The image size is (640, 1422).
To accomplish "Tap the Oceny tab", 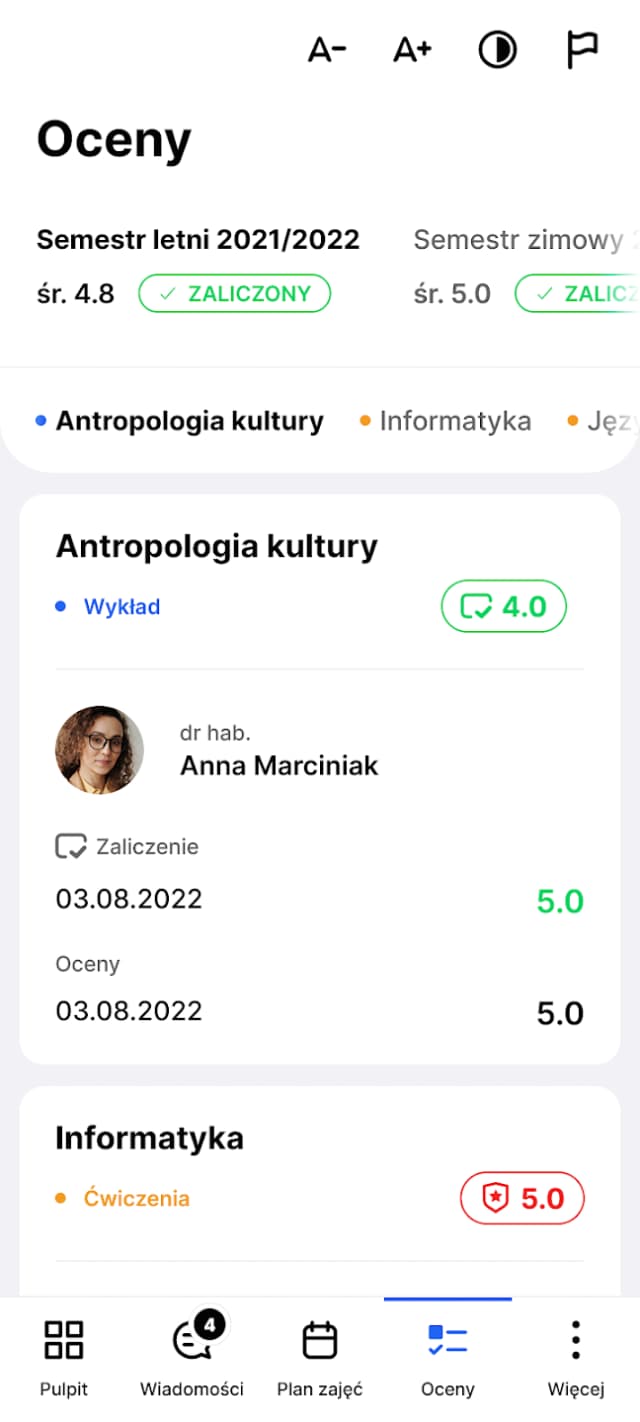I will tap(448, 1358).
